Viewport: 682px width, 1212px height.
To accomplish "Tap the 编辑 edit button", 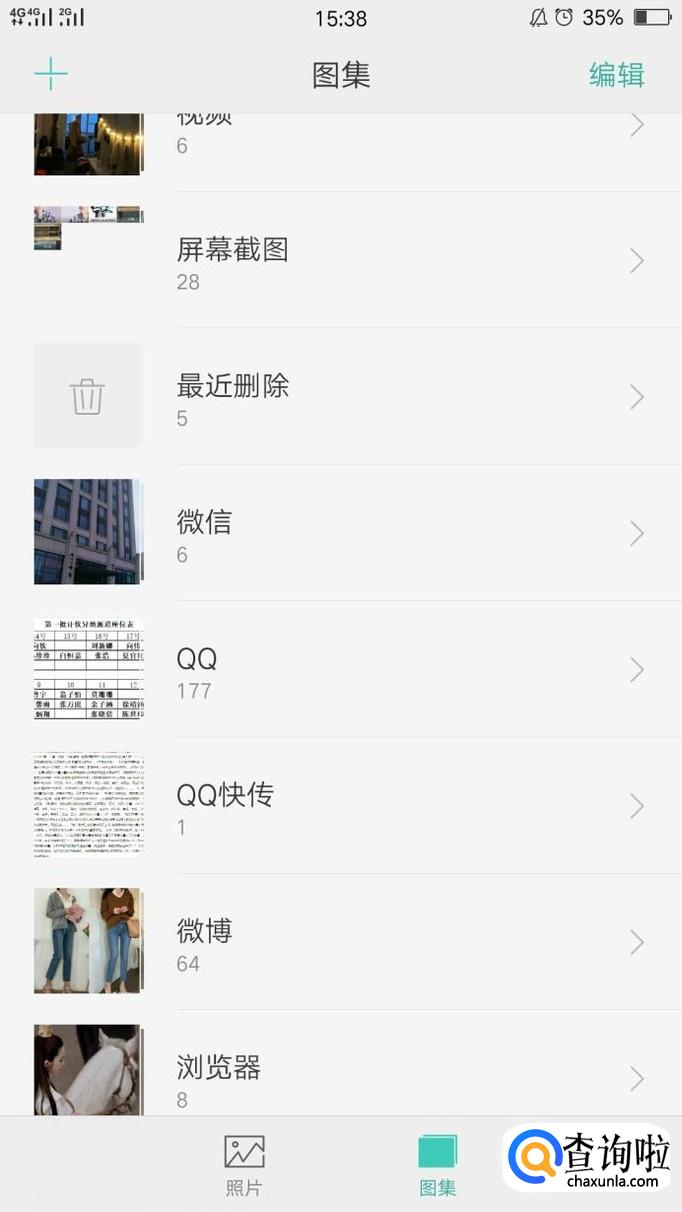I will (x=616, y=75).
